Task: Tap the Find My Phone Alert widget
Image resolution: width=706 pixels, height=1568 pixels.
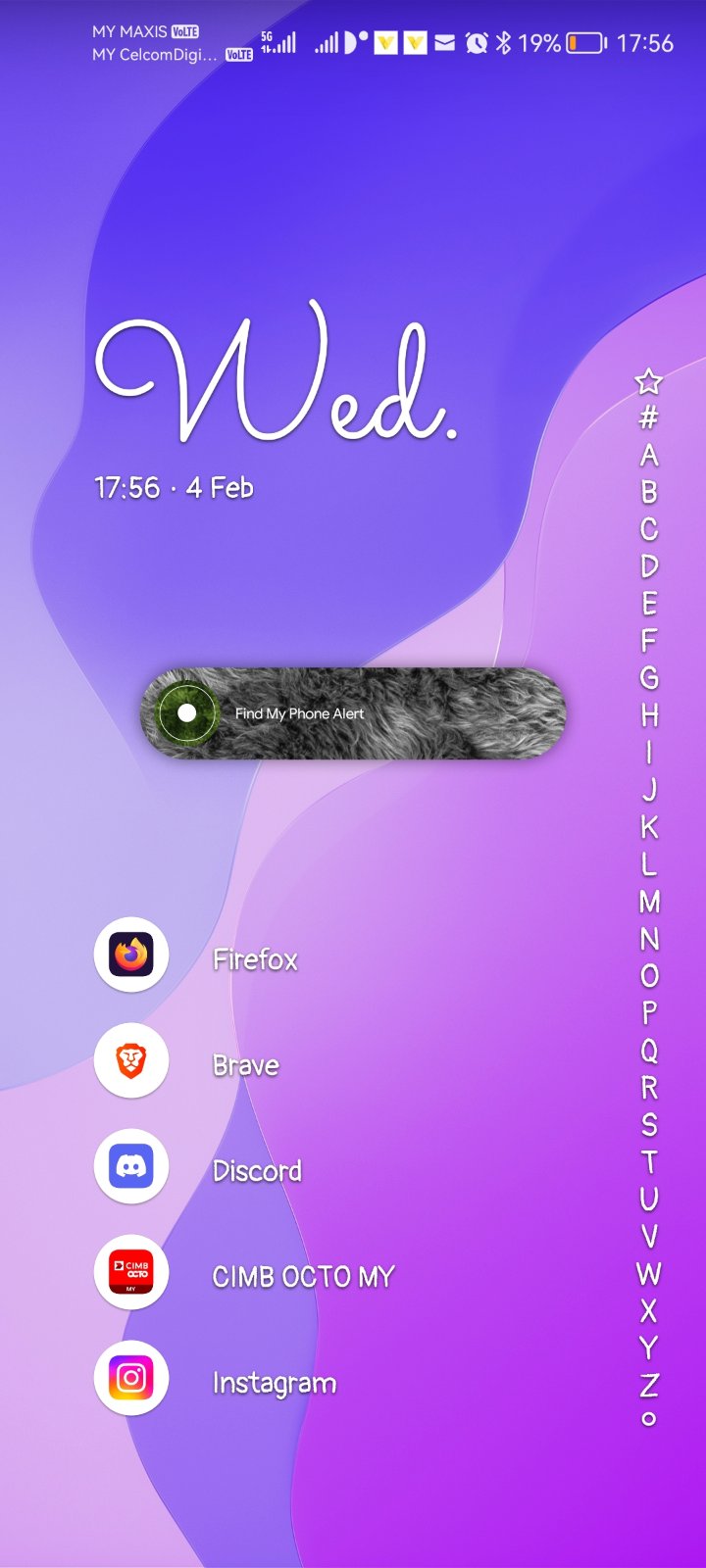Action: click(x=353, y=713)
